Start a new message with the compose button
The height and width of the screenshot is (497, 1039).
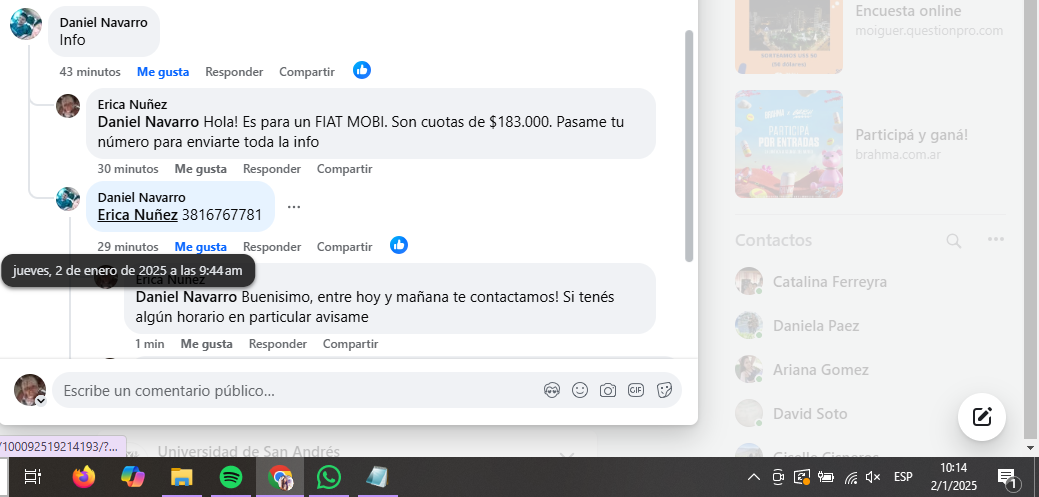click(982, 417)
